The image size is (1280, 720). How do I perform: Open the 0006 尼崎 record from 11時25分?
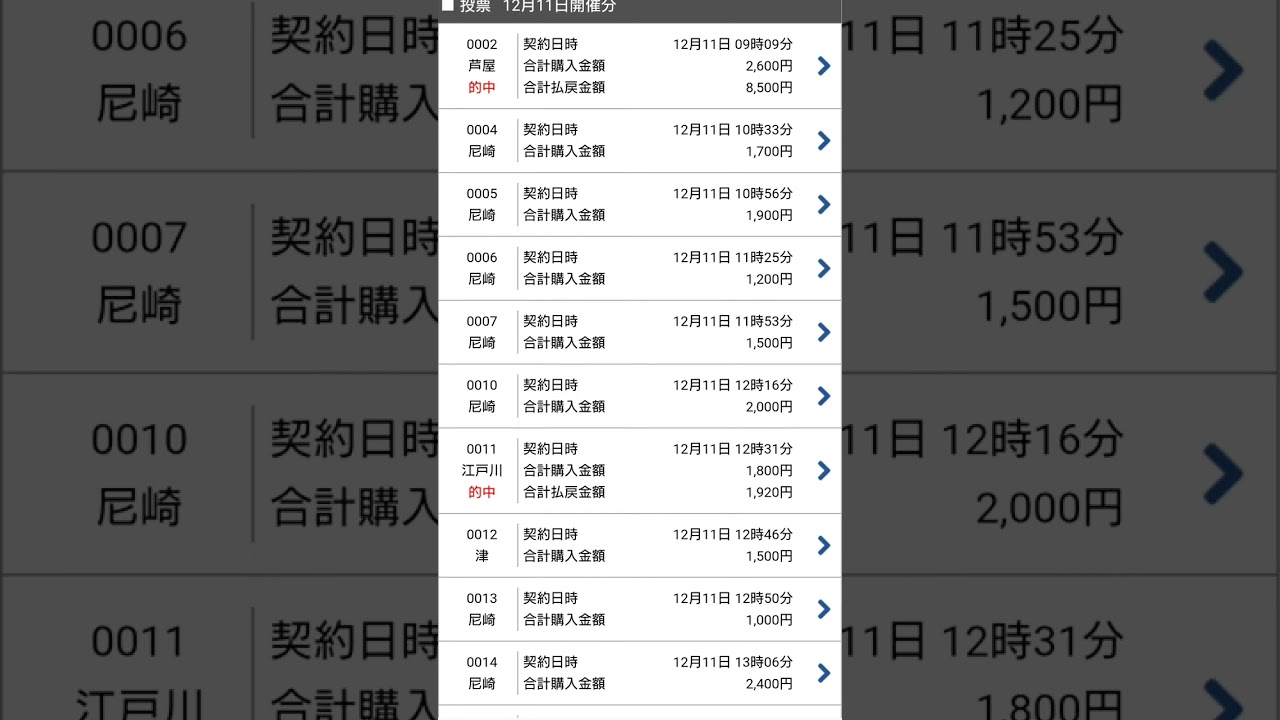[640, 268]
